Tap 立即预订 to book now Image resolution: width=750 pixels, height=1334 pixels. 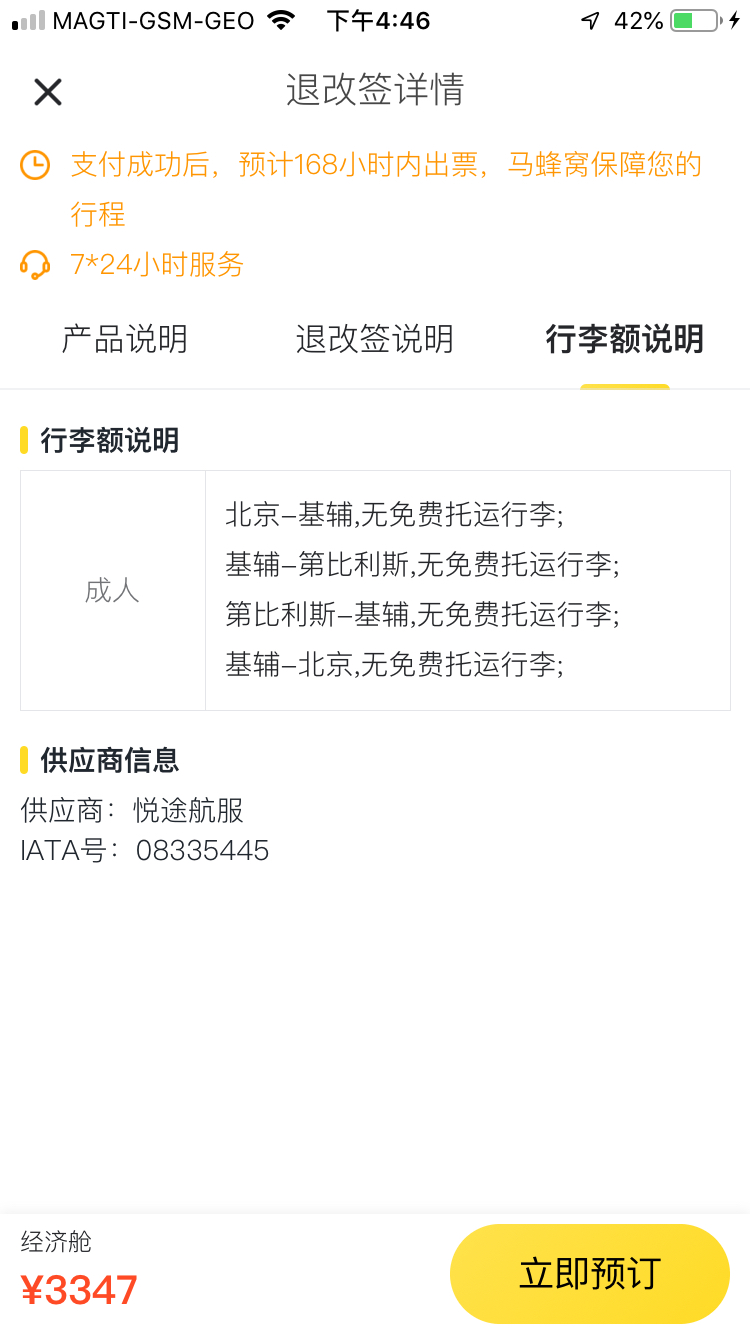click(589, 1273)
